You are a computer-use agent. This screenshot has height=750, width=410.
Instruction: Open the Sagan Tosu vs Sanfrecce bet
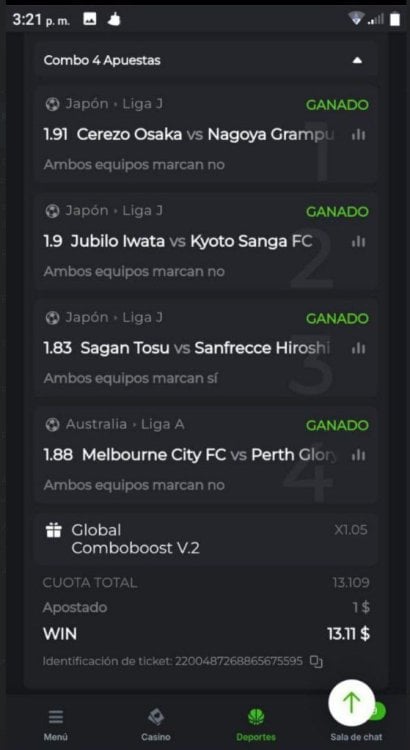tap(206, 348)
